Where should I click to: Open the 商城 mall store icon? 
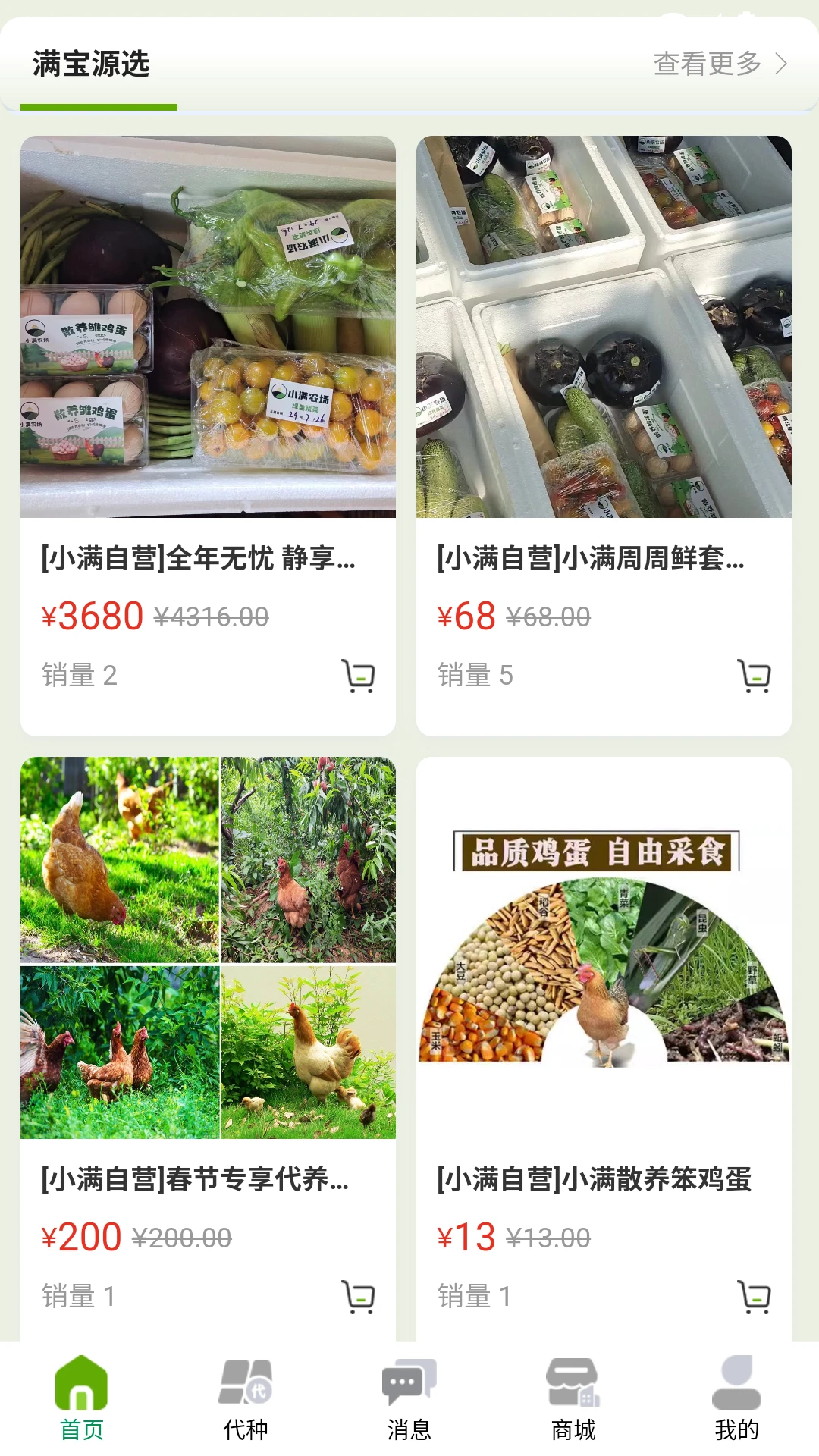click(x=573, y=1398)
